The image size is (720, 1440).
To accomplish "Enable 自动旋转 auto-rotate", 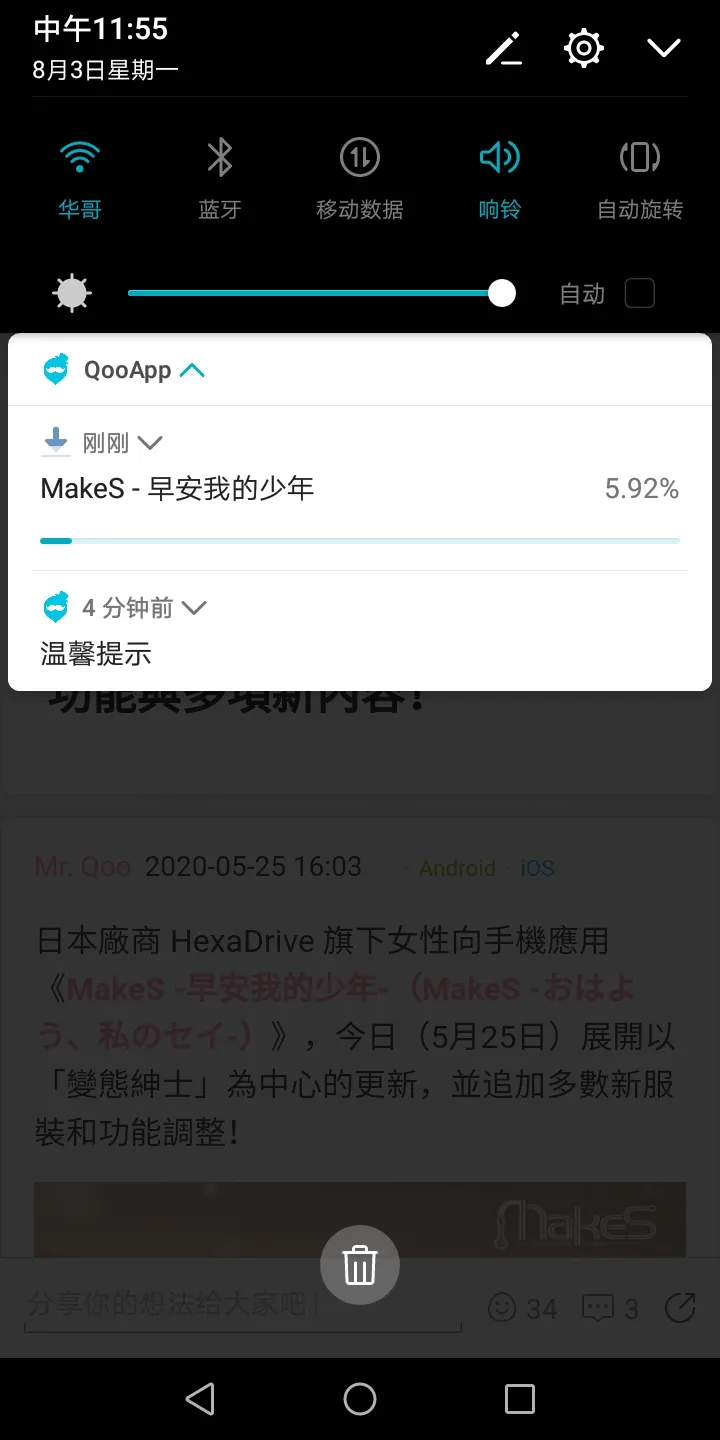I will point(640,180).
